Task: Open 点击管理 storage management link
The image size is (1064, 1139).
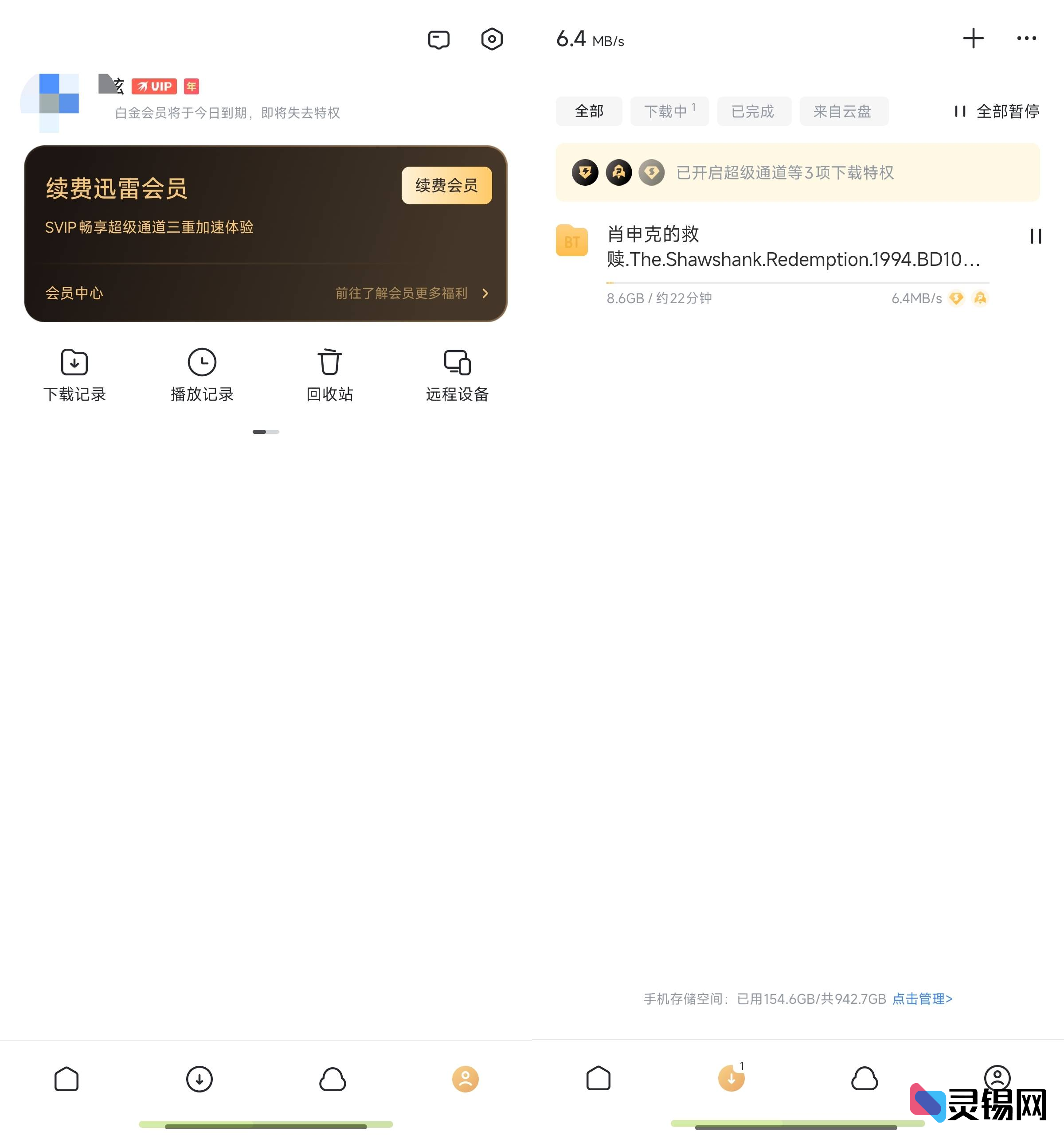Action: [922, 998]
